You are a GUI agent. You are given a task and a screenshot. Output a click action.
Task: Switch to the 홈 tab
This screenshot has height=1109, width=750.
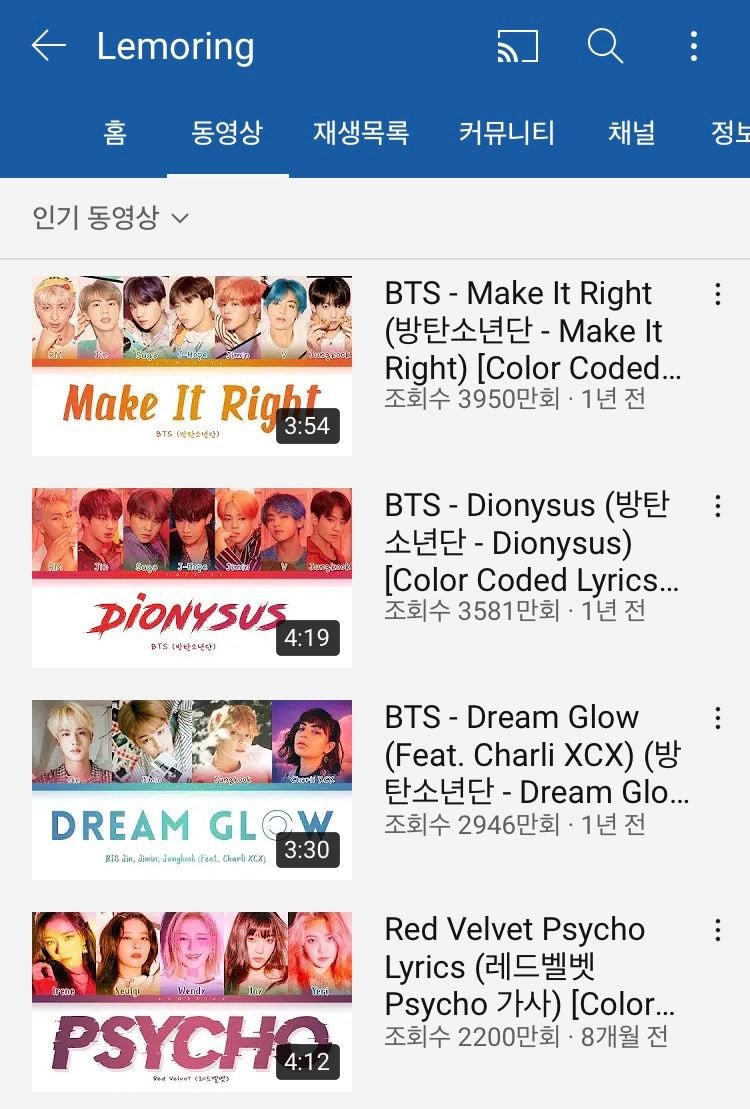[115, 132]
